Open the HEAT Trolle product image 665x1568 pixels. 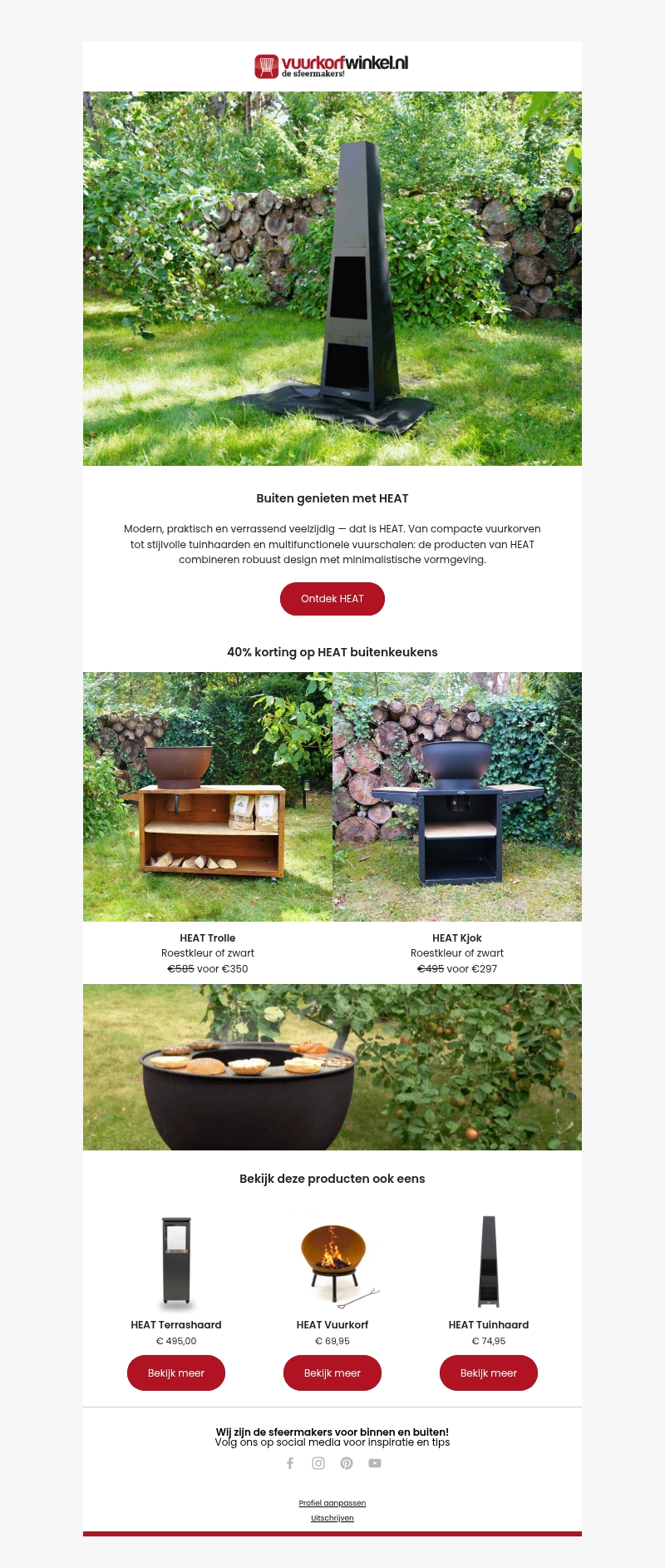tap(208, 796)
